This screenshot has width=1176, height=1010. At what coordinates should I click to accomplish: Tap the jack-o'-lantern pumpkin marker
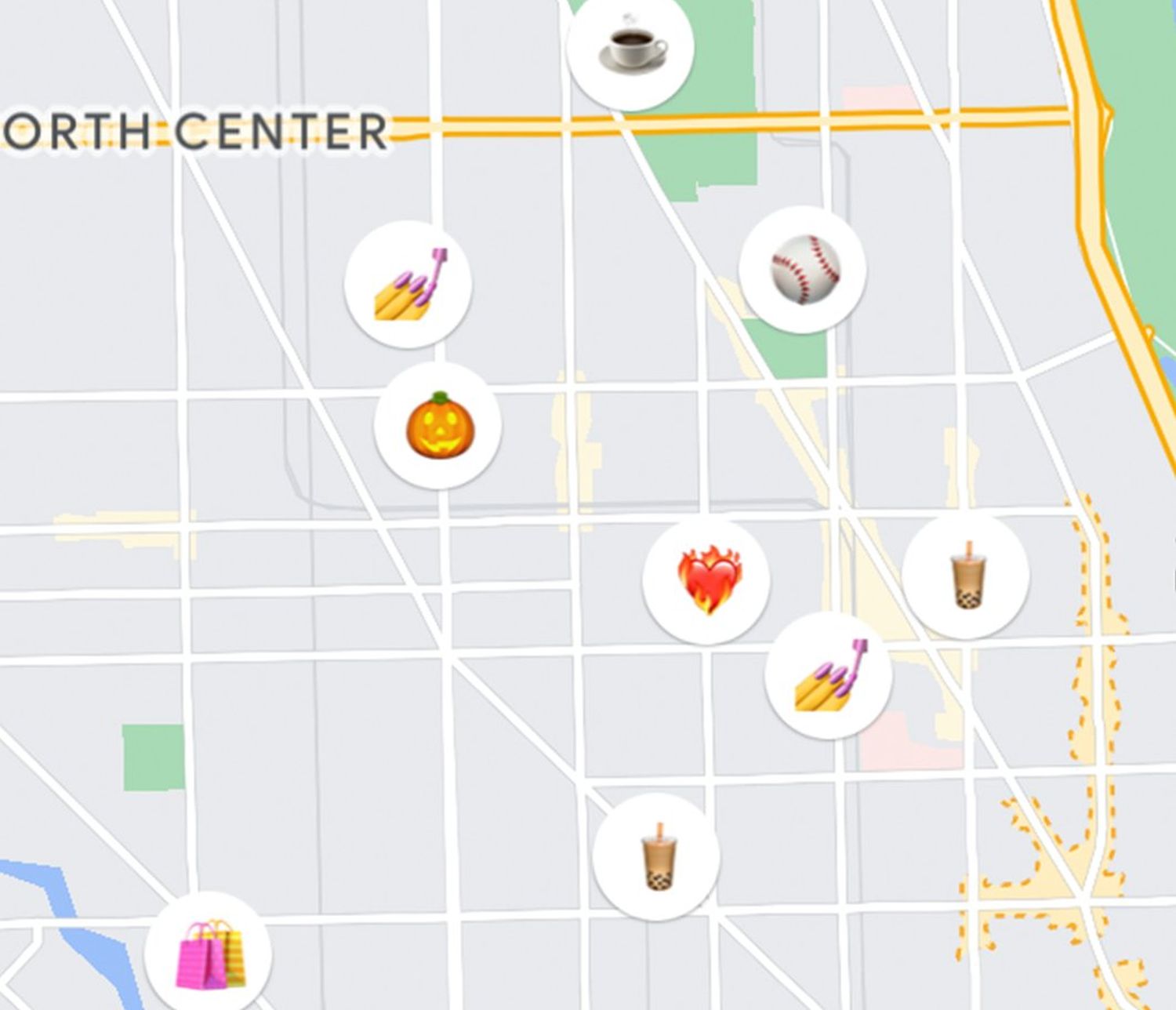[x=438, y=426]
